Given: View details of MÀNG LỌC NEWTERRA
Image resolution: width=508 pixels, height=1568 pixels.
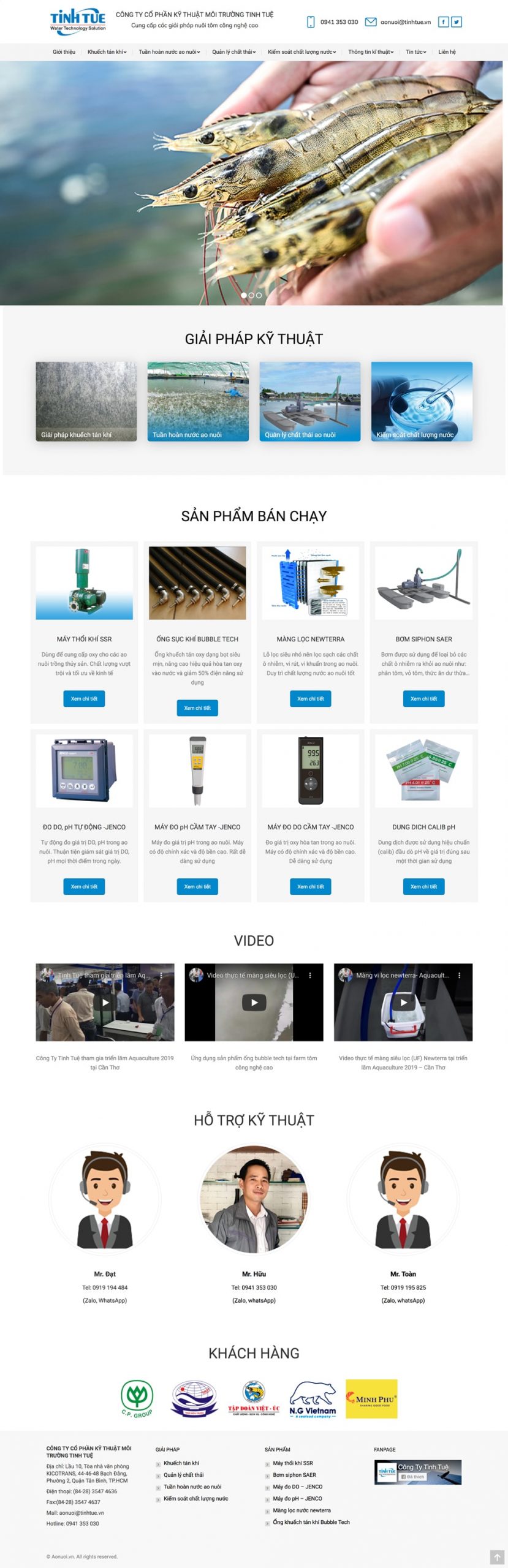Looking at the screenshot, I should point(311,698).
